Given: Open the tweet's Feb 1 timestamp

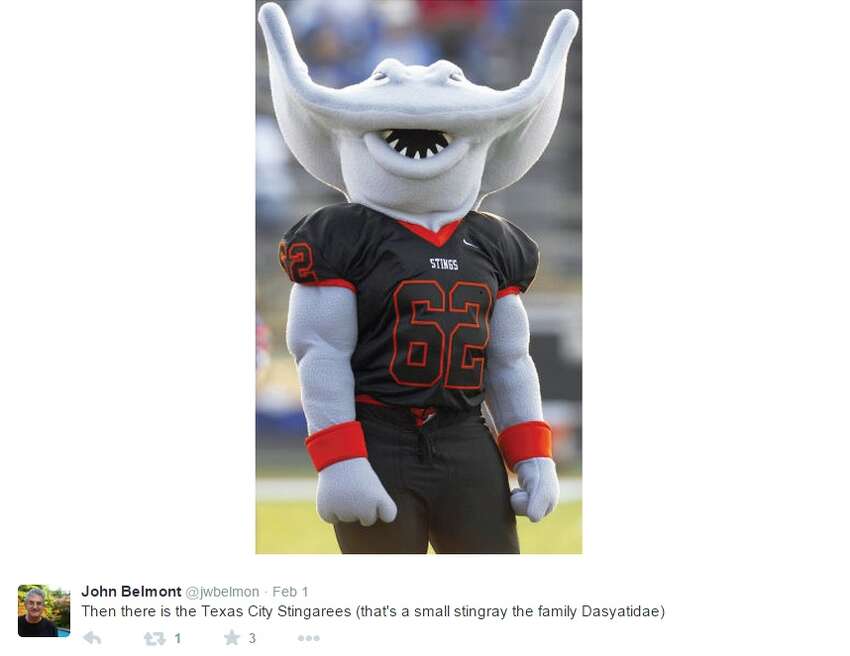Looking at the screenshot, I should (290, 592).
